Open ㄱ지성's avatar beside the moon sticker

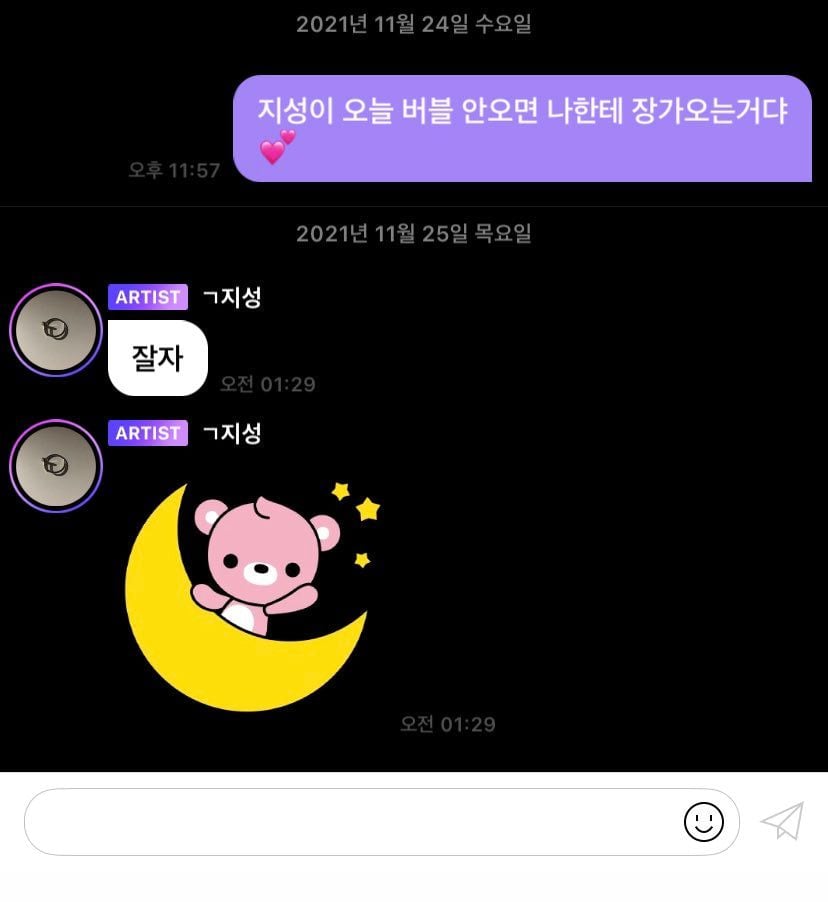(56, 466)
